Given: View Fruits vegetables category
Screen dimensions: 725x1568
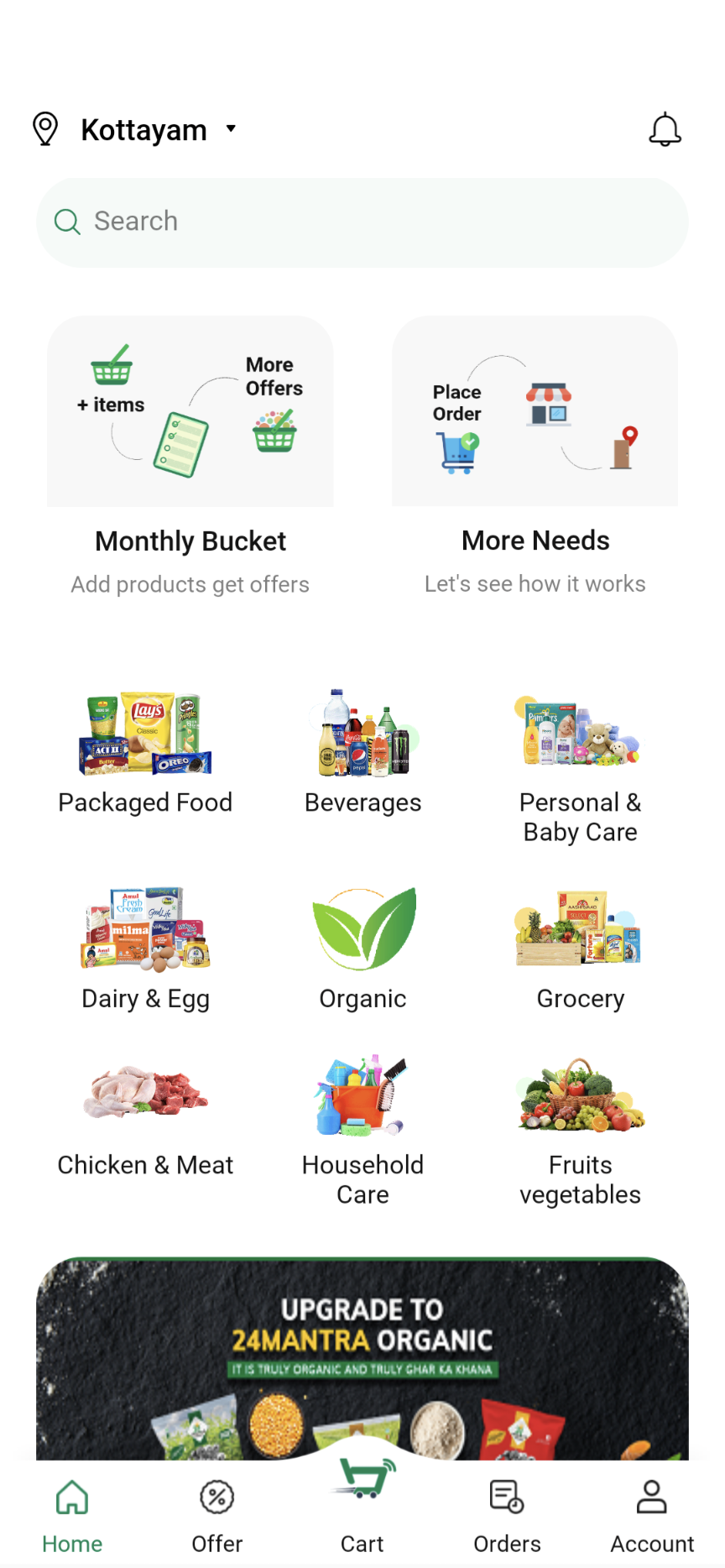Looking at the screenshot, I should [x=580, y=1129].
